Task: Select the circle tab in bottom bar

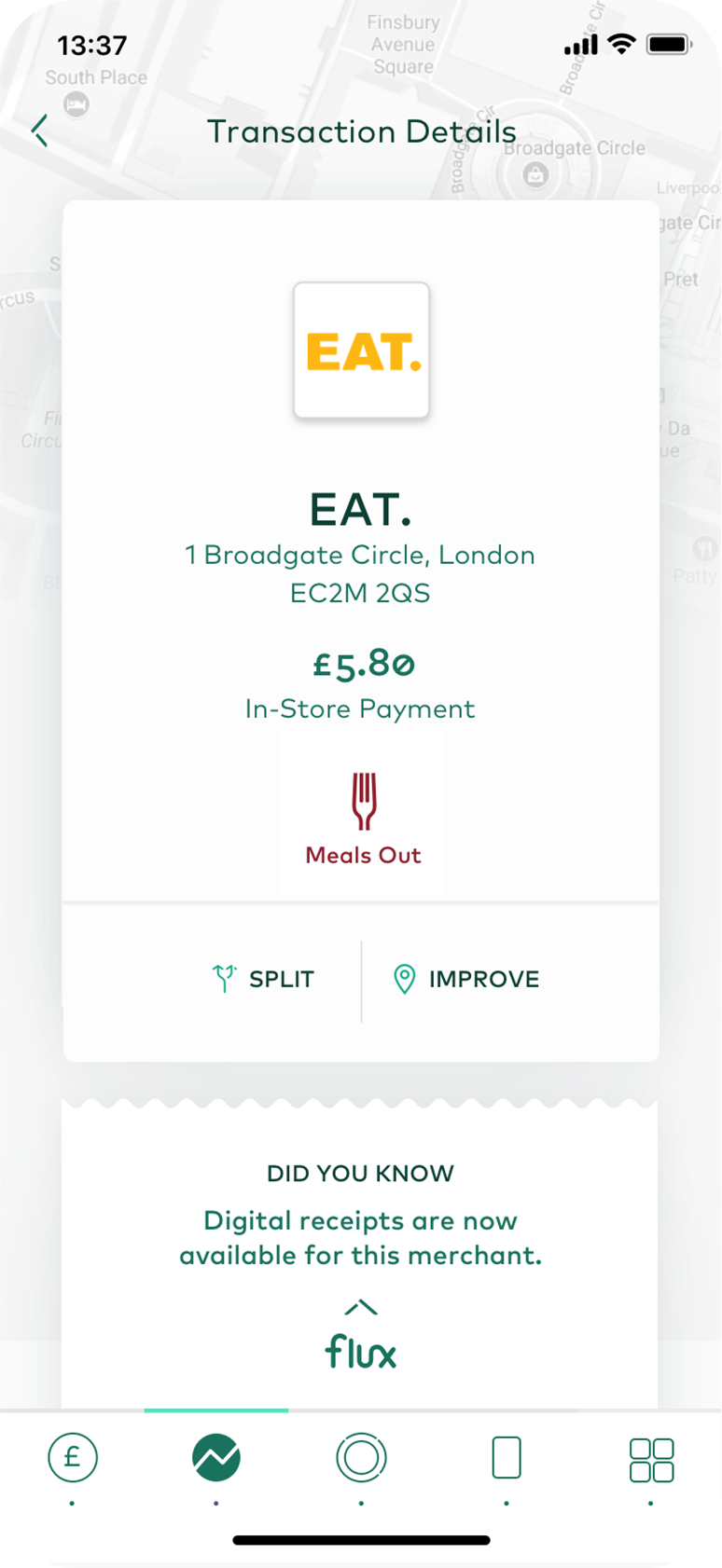Action: (x=361, y=1457)
